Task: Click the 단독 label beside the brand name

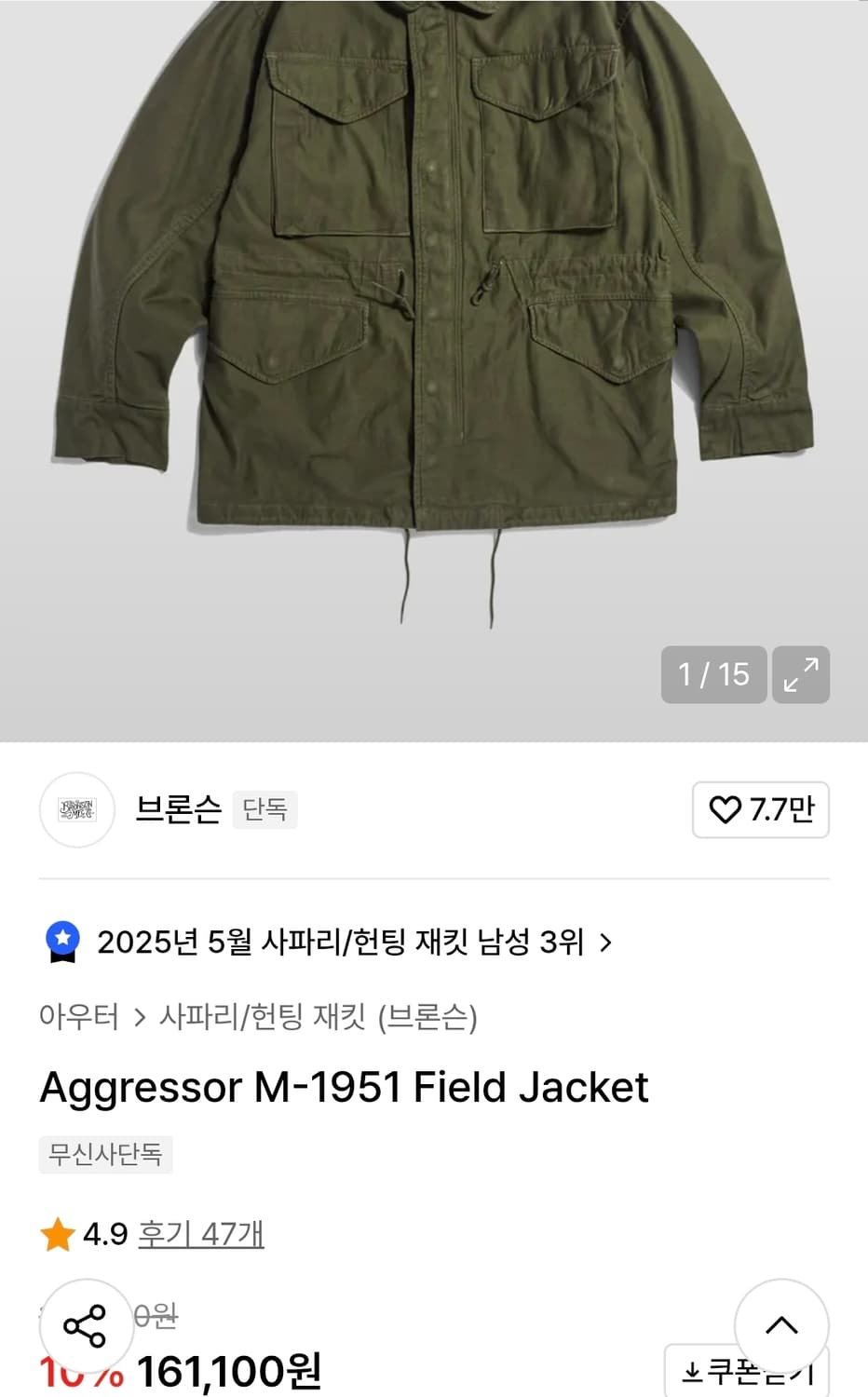Action: pyautogui.click(x=264, y=808)
